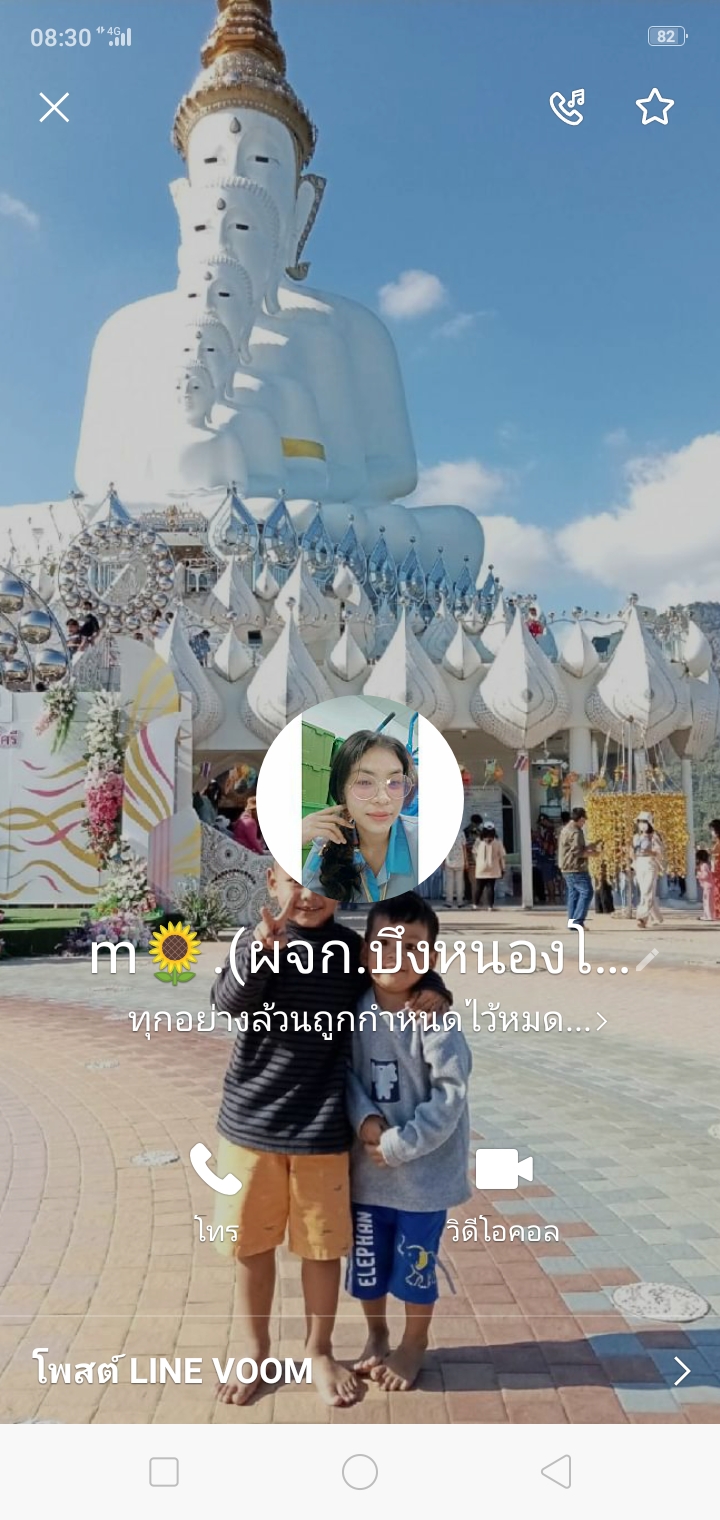Edit the display name with the pencil icon
Image resolution: width=720 pixels, height=1520 pixels.
(x=647, y=960)
